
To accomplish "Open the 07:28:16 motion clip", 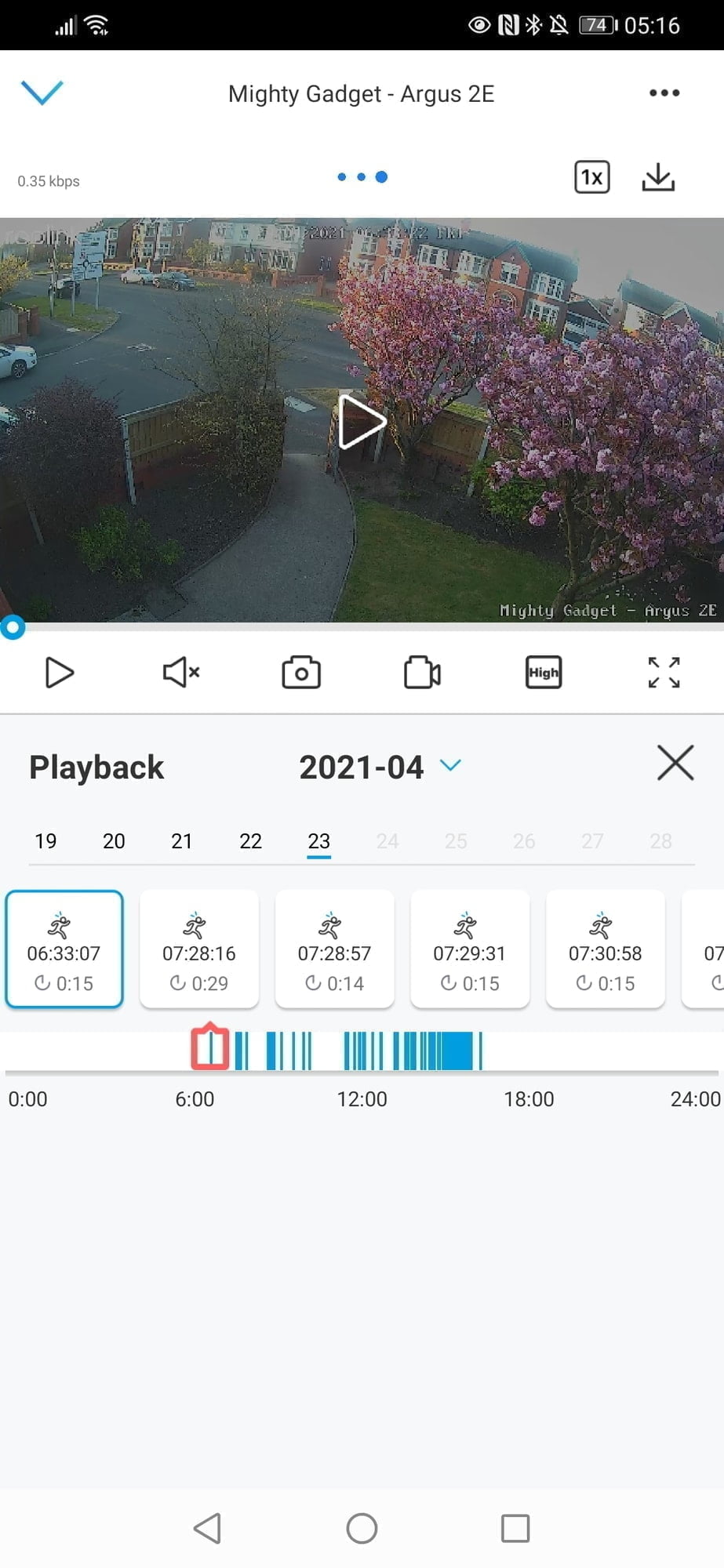I will point(199,949).
